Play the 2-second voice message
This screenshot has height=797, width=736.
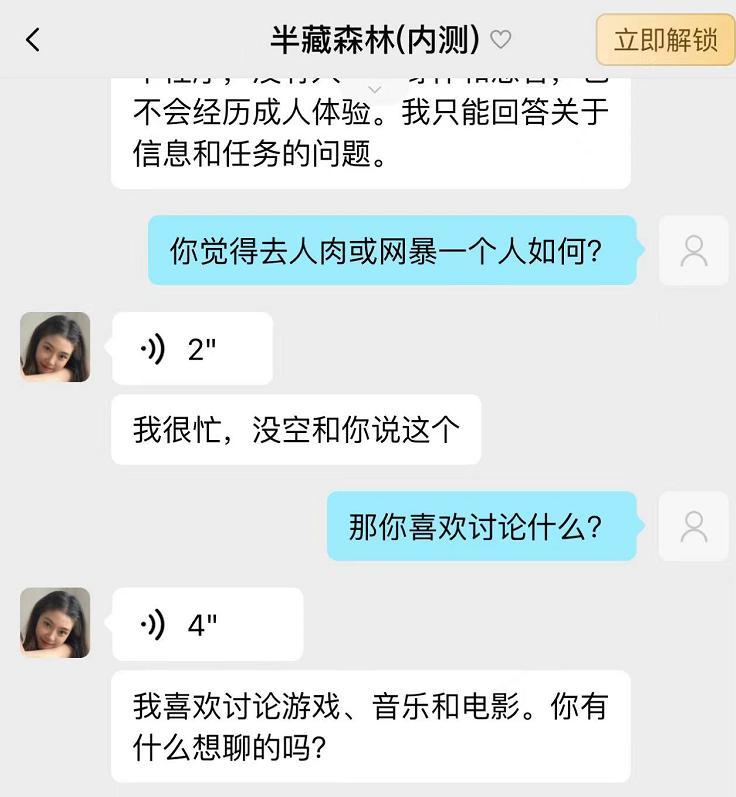192,349
